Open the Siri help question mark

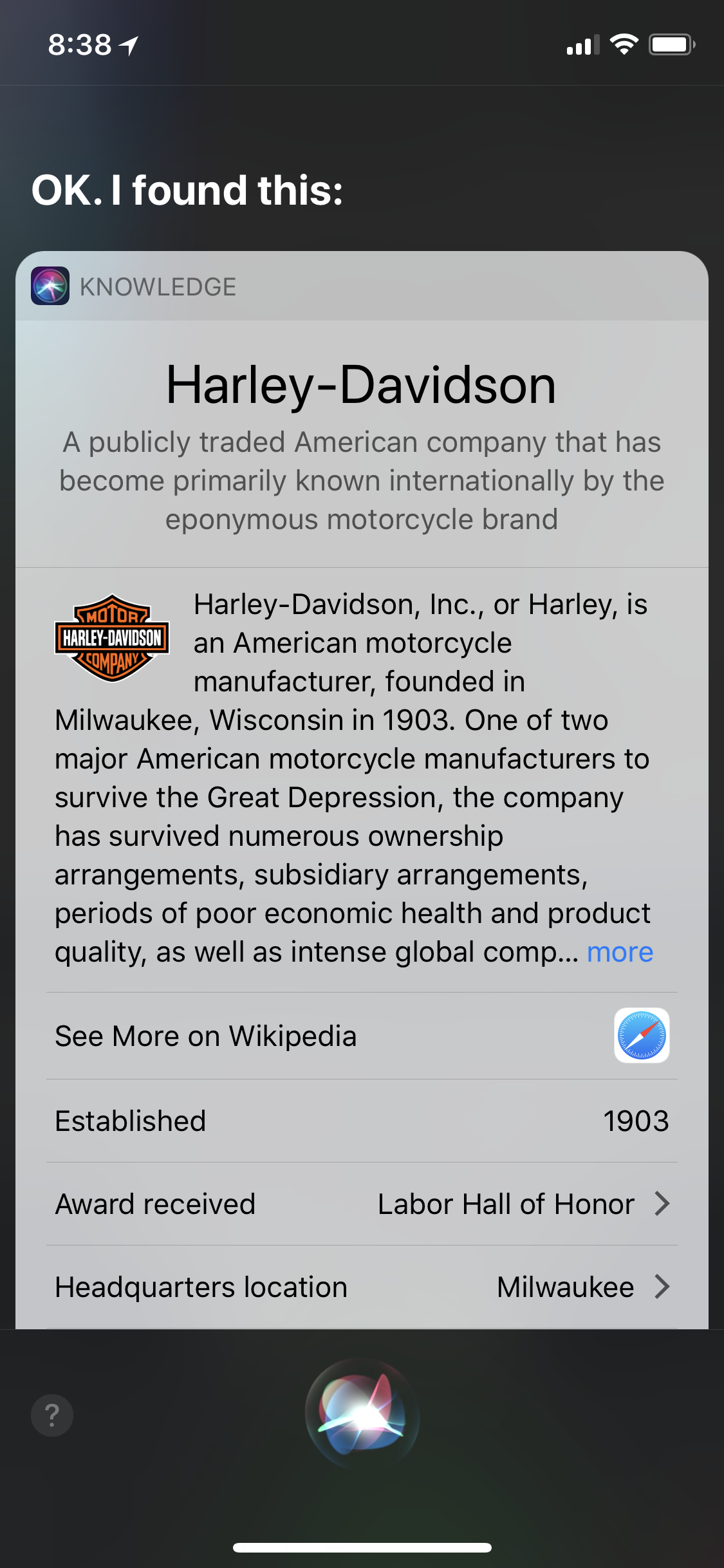coord(52,1415)
